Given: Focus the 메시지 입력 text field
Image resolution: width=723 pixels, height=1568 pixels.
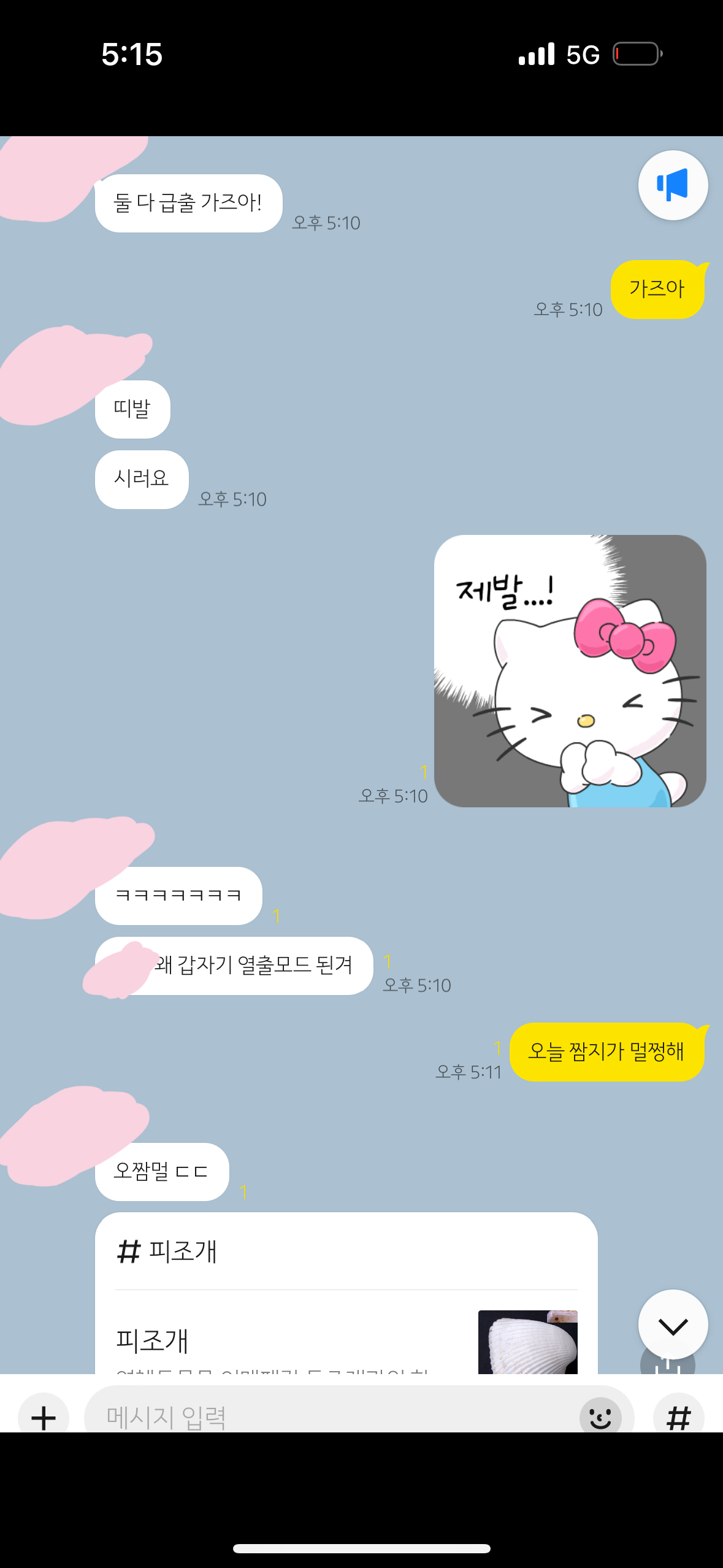Looking at the screenshot, I should (x=331, y=1416).
